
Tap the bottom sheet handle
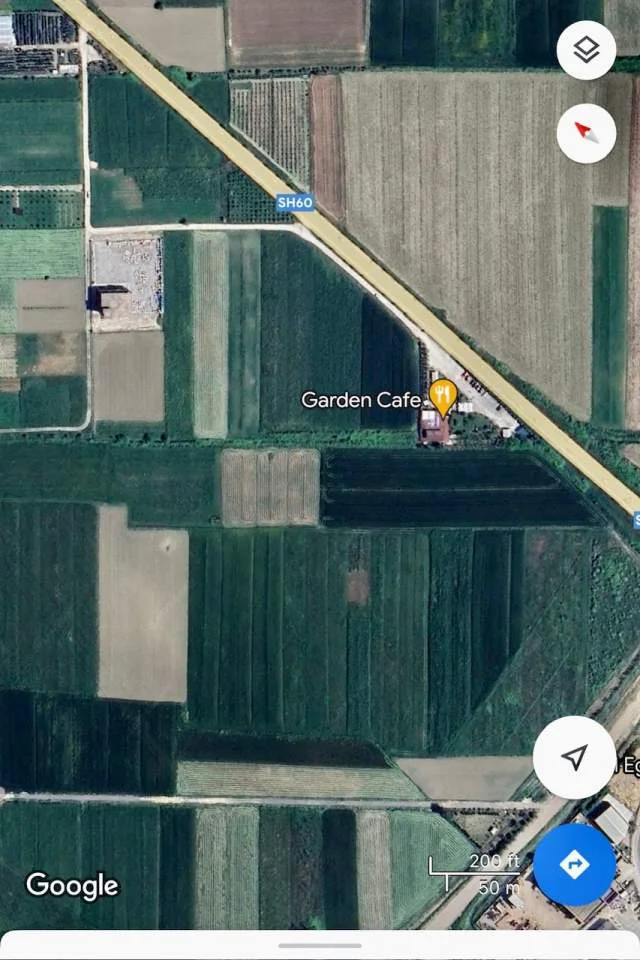click(320, 945)
